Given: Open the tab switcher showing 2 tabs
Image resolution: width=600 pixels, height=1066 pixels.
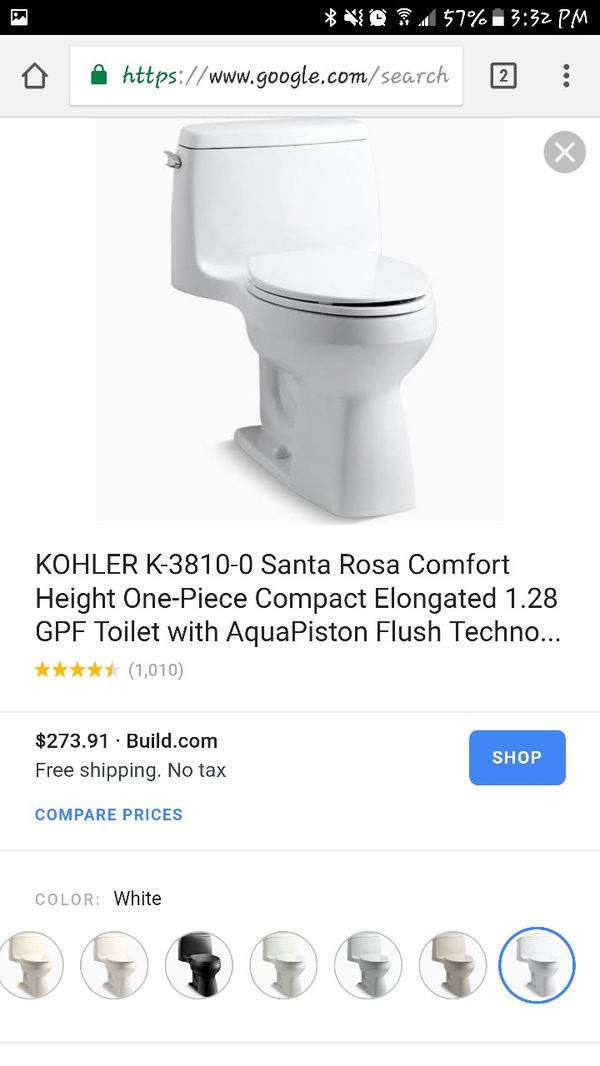Looking at the screenshot, I should [503, 75].
